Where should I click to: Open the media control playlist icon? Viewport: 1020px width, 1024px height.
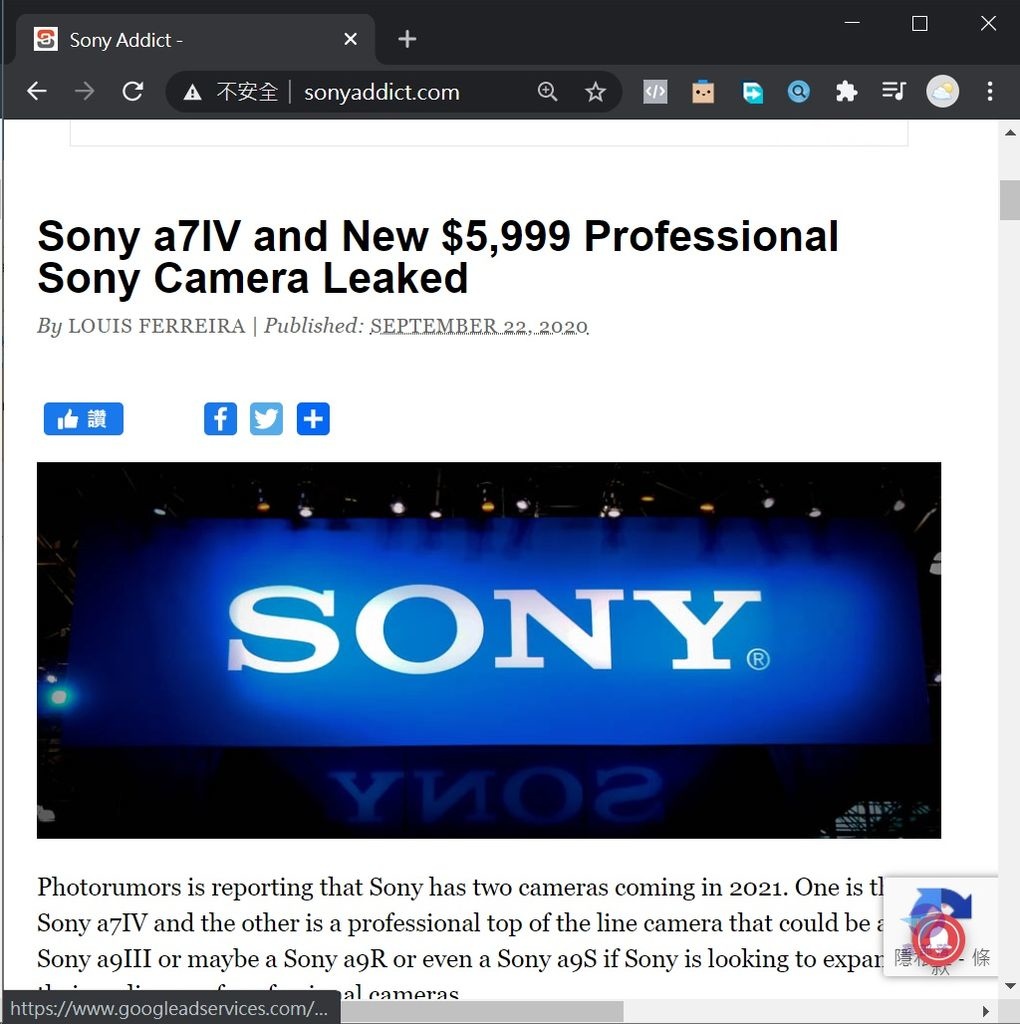(893, 92)
